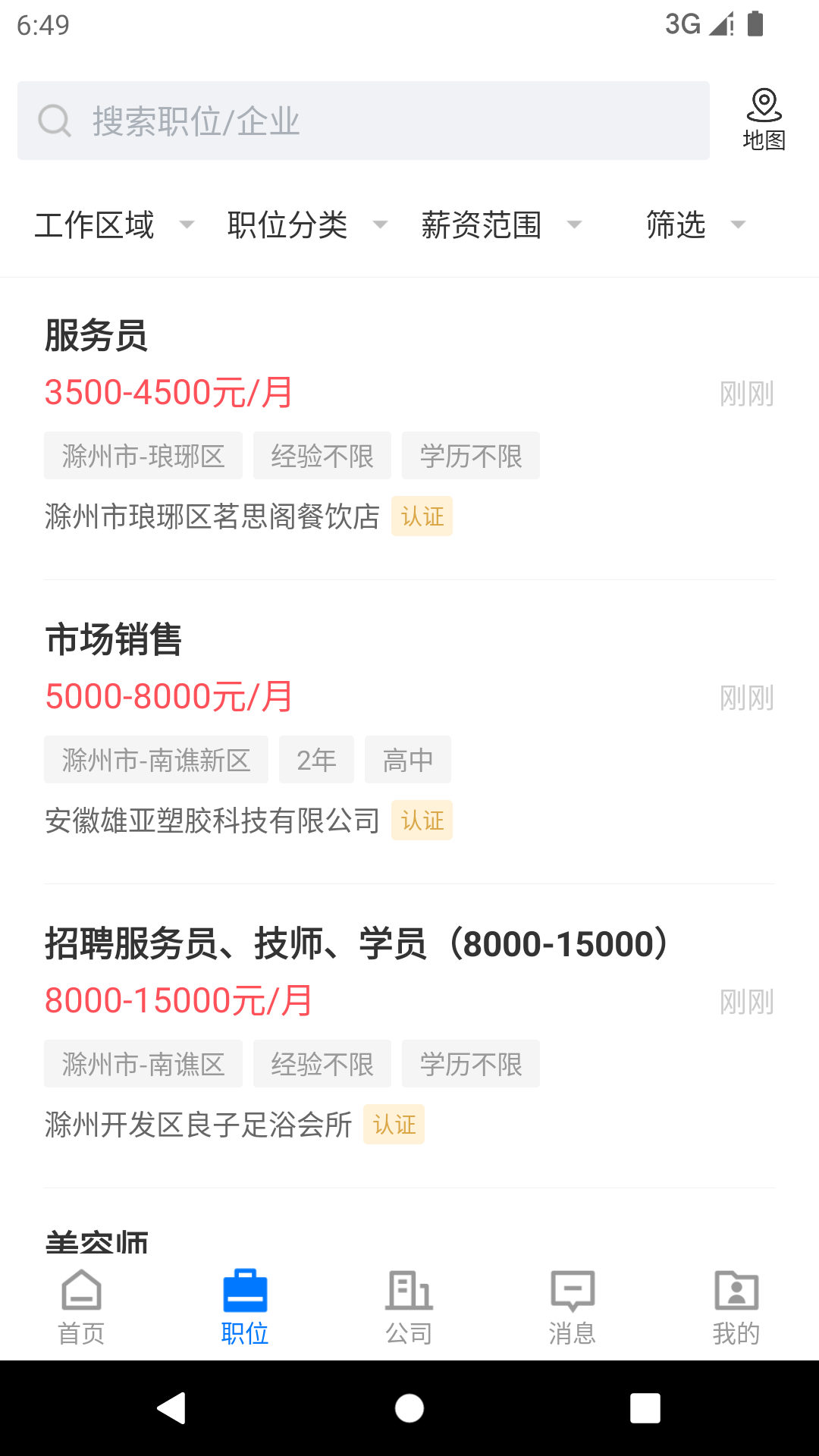Switch to the 首页 tab
The image size is (819, 1456).
point(81,1307)
